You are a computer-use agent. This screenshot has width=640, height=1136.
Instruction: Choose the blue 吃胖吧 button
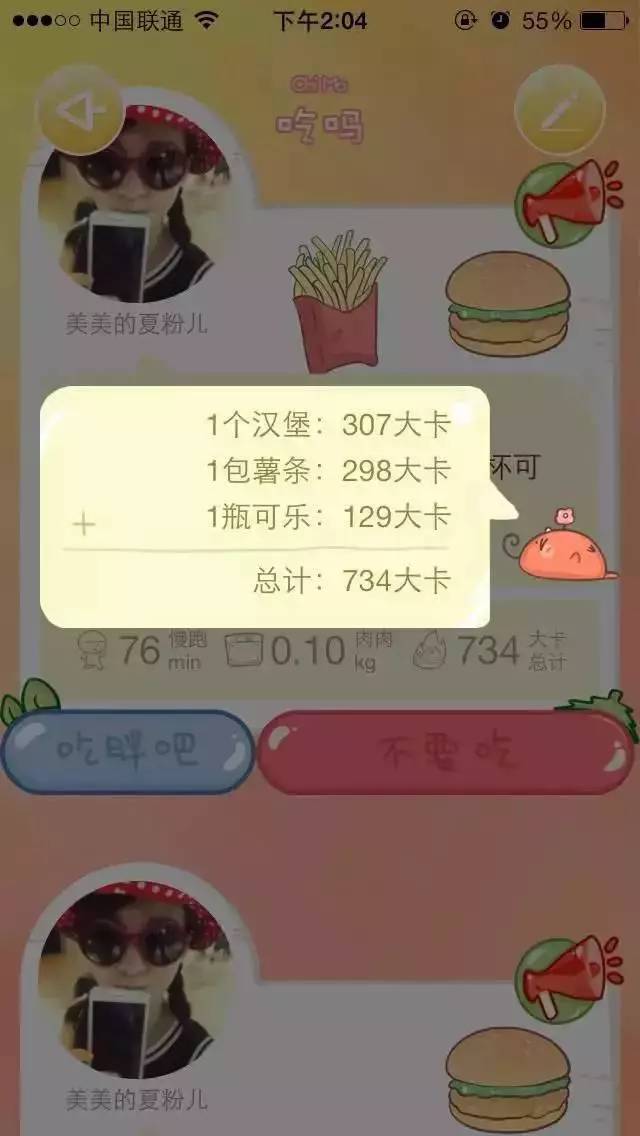(x=127, y=751)
